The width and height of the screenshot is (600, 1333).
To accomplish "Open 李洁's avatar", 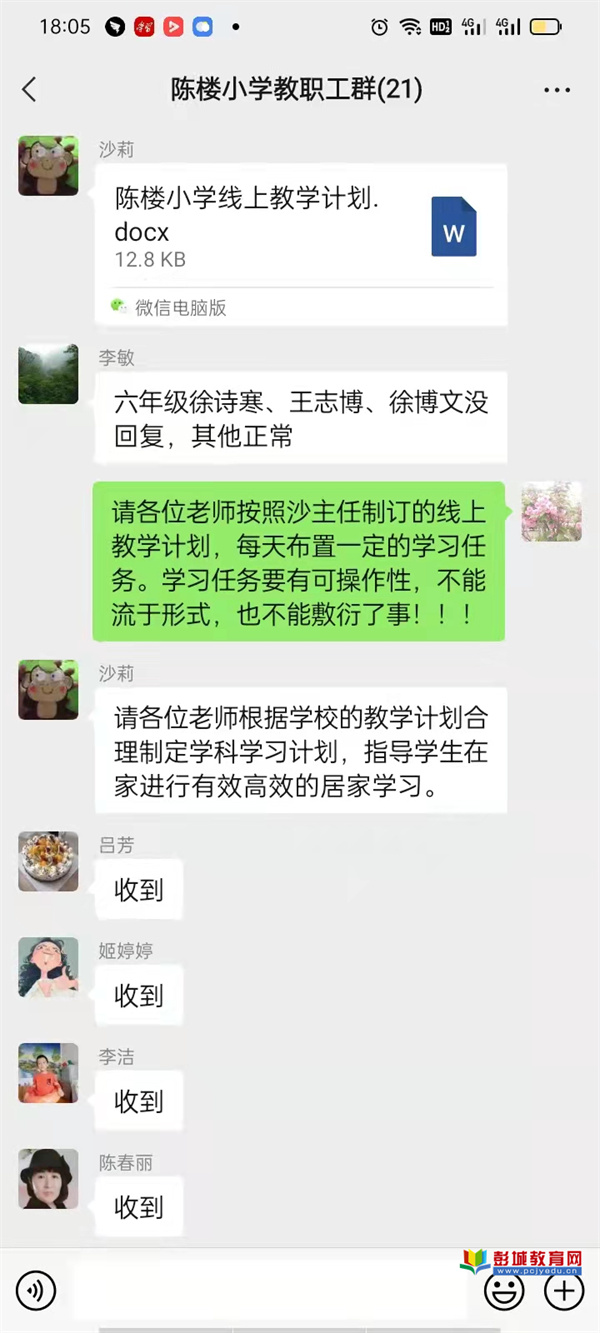I will (48, 1073).
